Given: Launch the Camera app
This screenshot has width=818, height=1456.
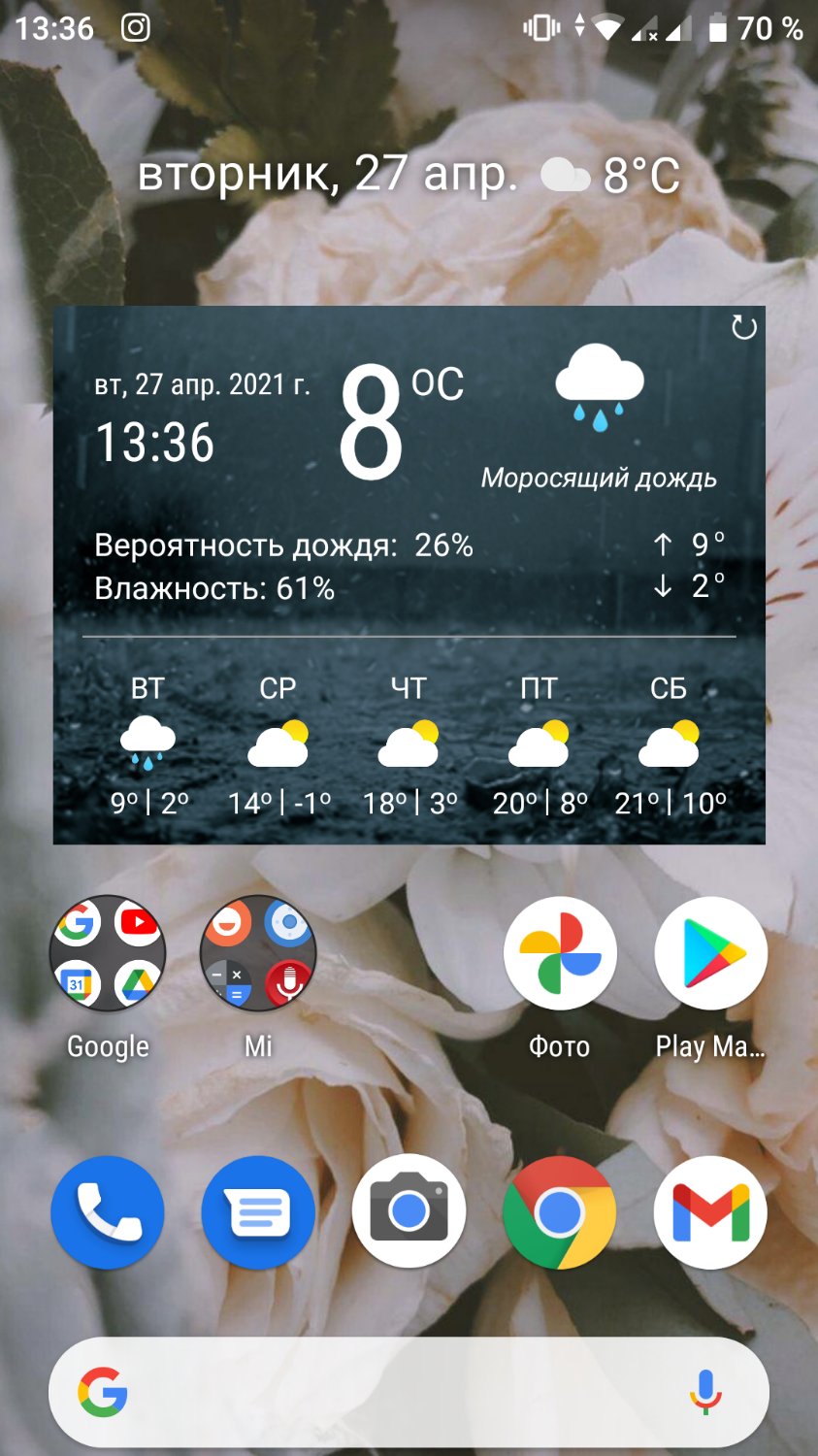Looking at the screenshot, I should coord(409,1212).
